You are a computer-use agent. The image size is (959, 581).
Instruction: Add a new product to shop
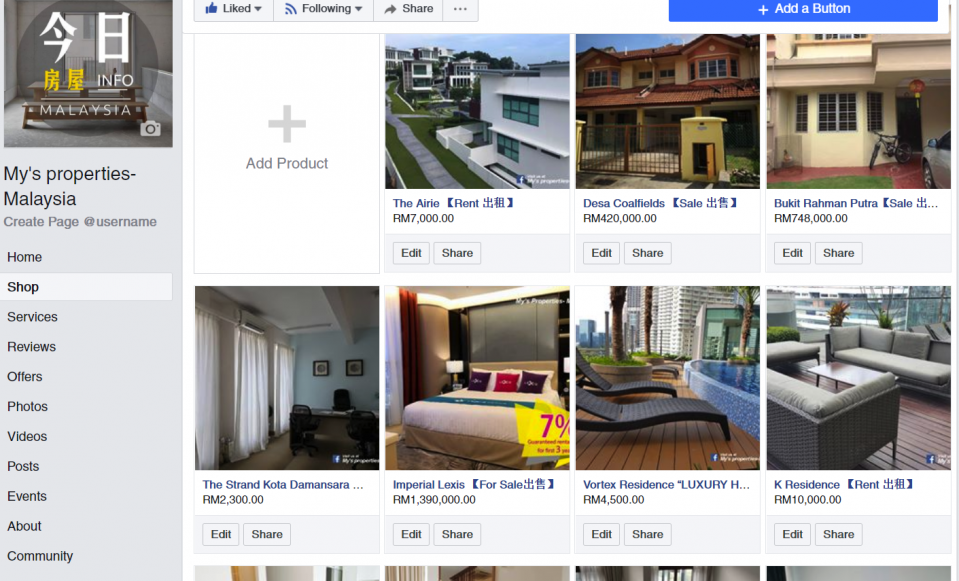coord(286,138)
